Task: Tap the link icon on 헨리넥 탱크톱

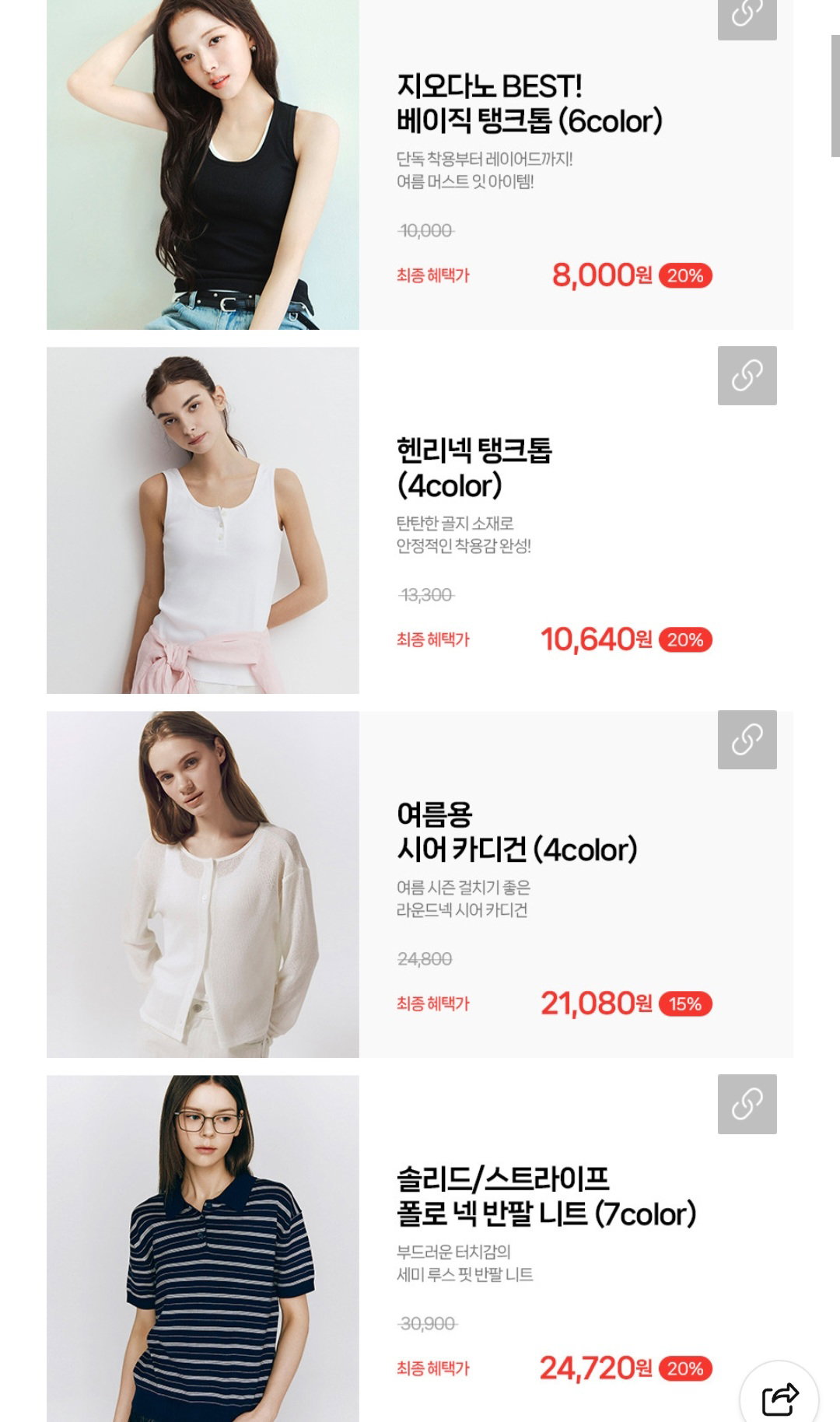Action: tap(747, 376)
